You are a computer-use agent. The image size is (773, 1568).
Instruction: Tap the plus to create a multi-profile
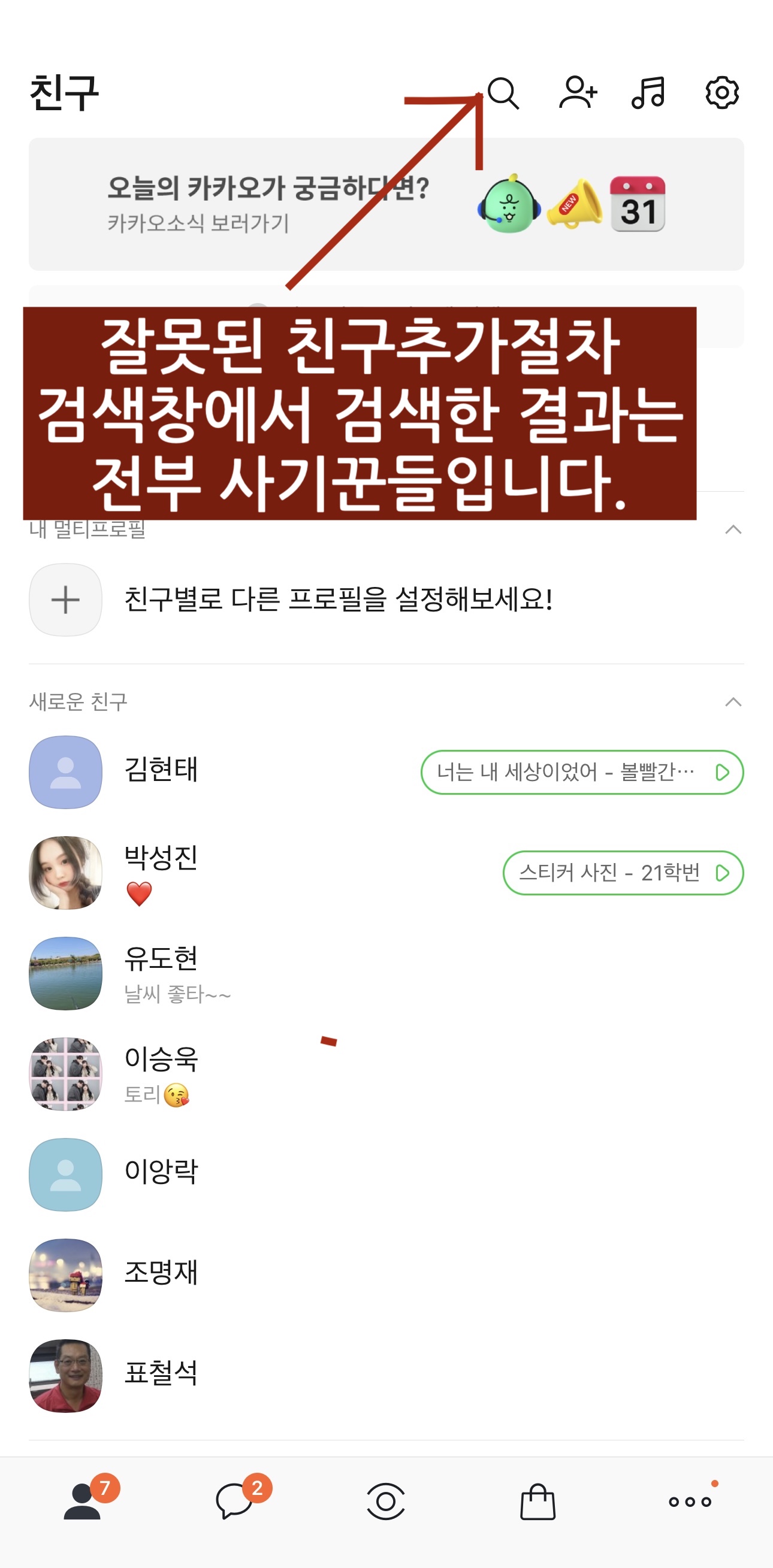click(x=65, y=600)
